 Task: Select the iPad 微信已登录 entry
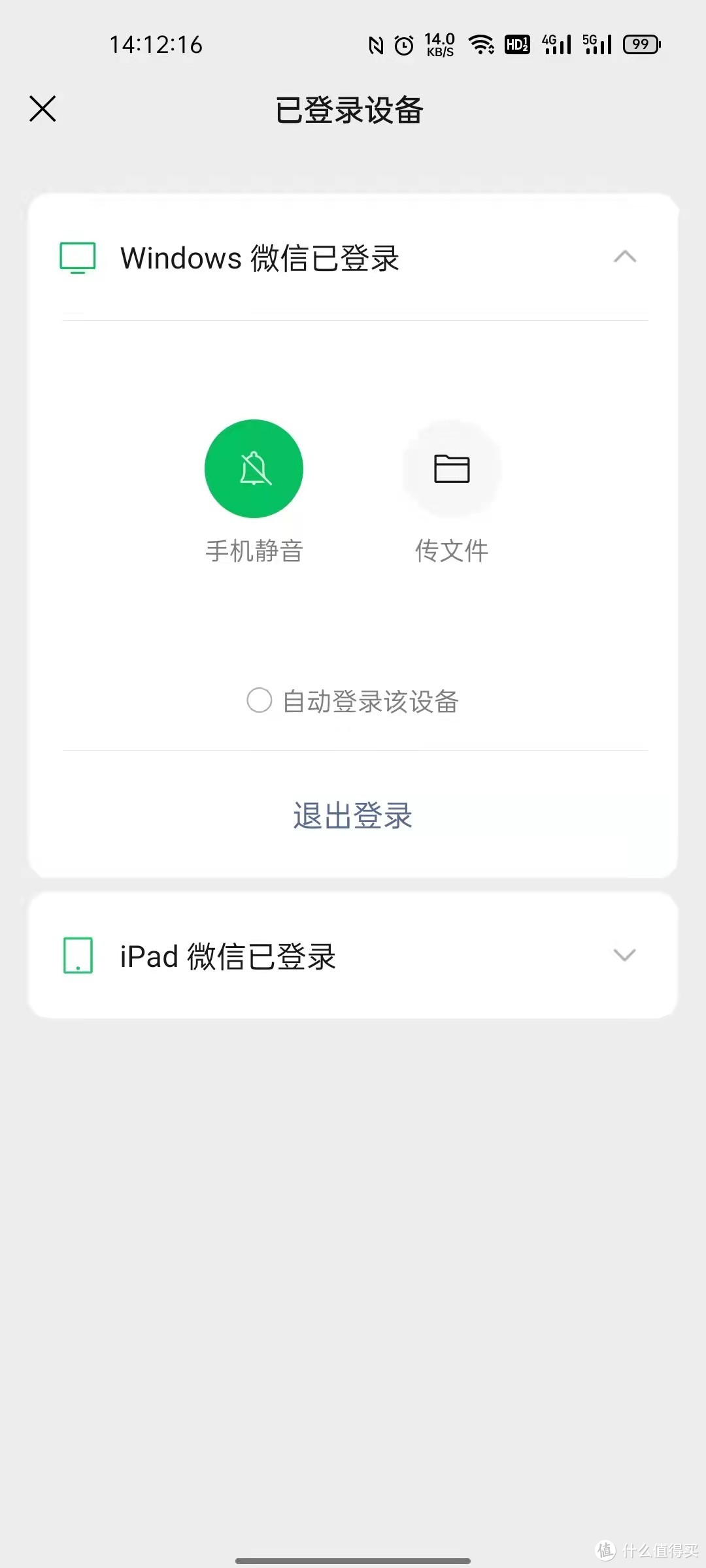click(x=227, y=955)
